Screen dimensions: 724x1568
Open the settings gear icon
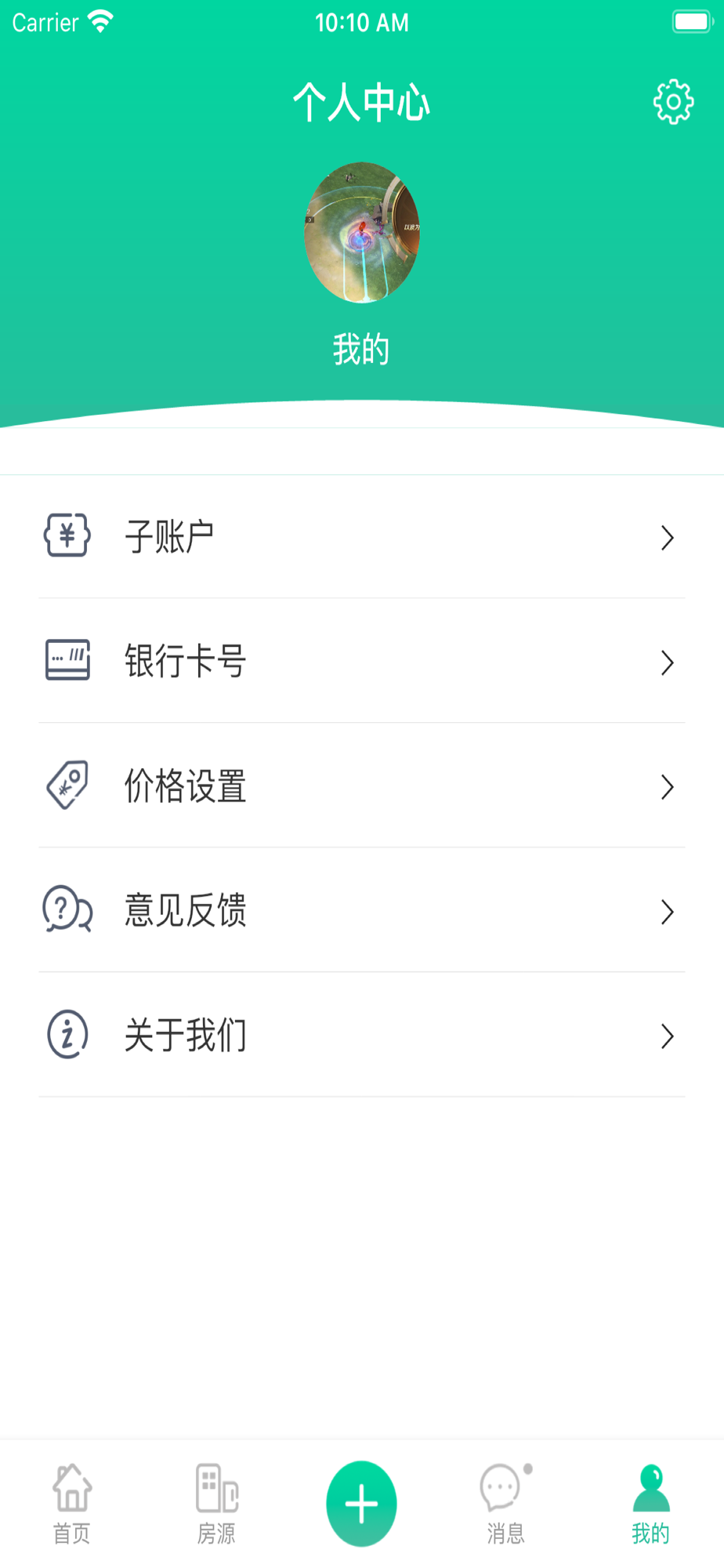pos(673,102)
